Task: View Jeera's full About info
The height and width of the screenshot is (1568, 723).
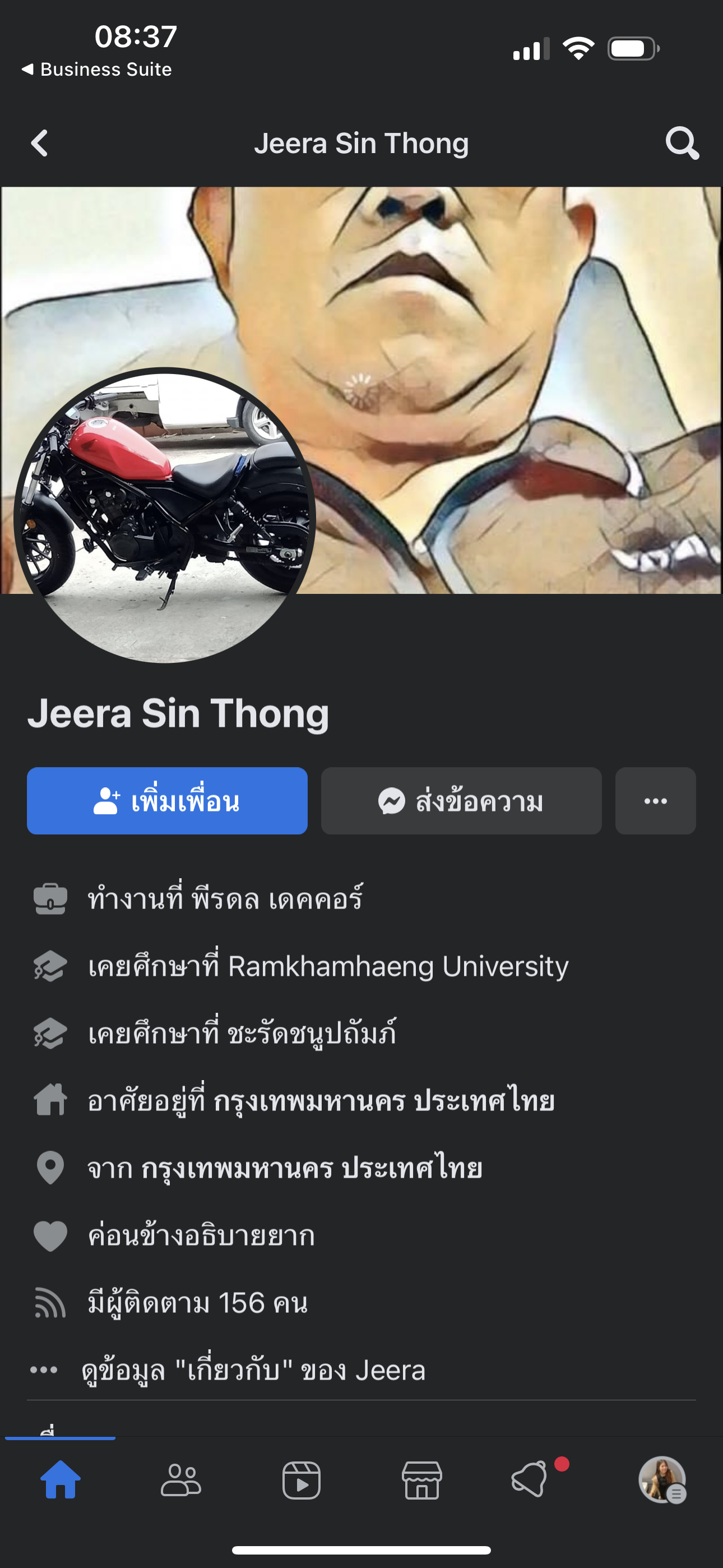Action: (253, 1370)
